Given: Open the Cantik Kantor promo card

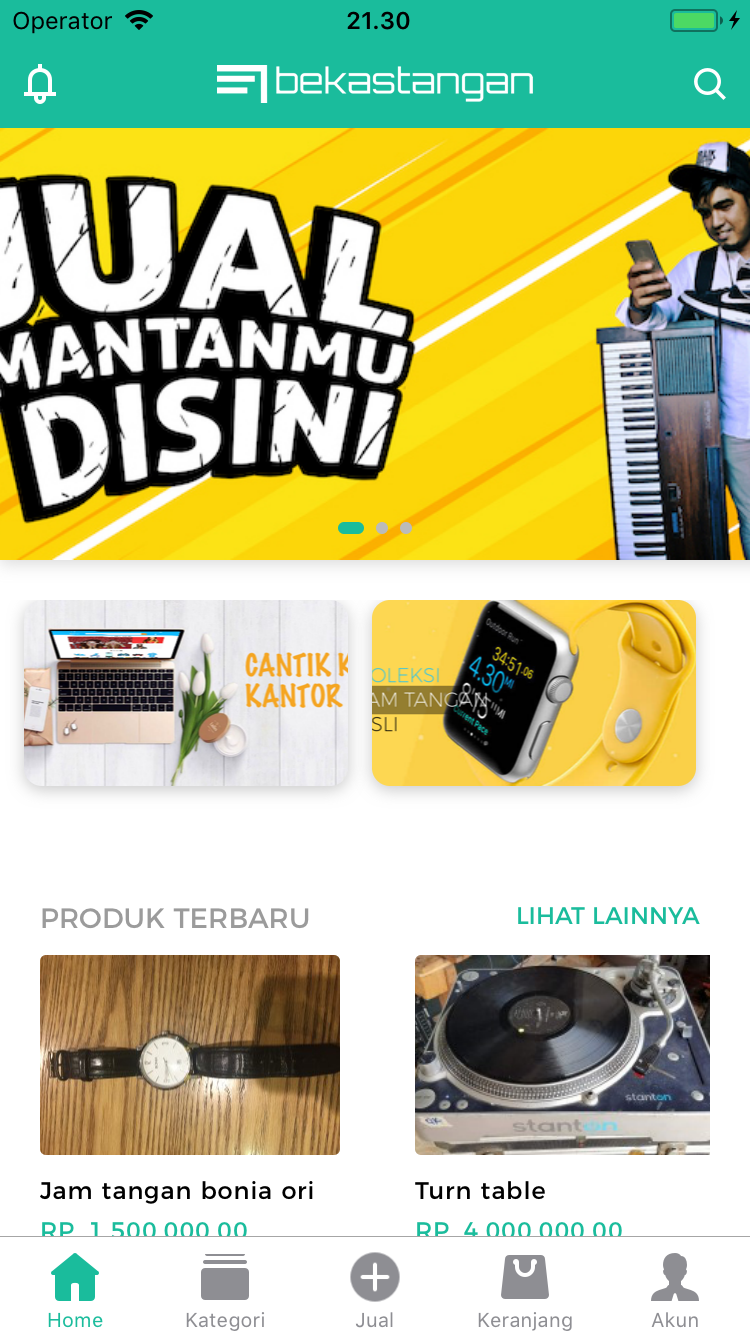Looking at the screenshot, I should click(186, 692).
